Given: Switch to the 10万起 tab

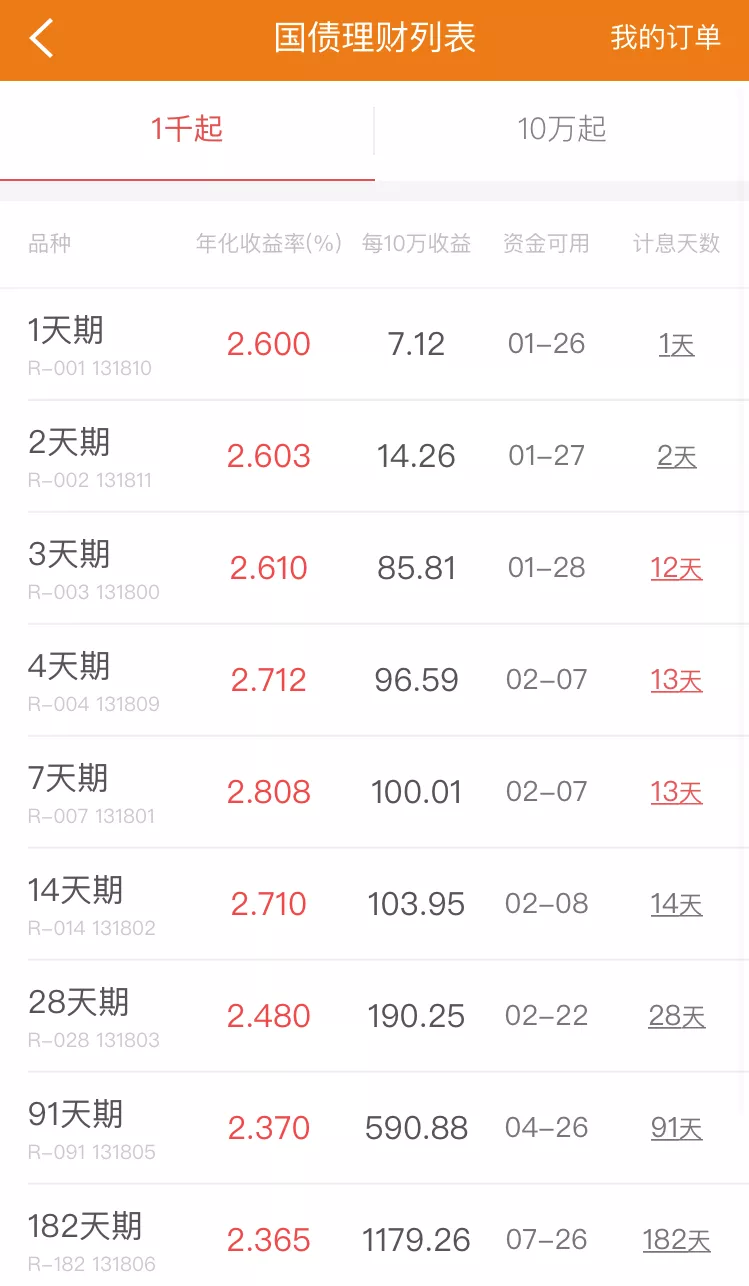Looking at the screenshot, I should pos(562,130).
